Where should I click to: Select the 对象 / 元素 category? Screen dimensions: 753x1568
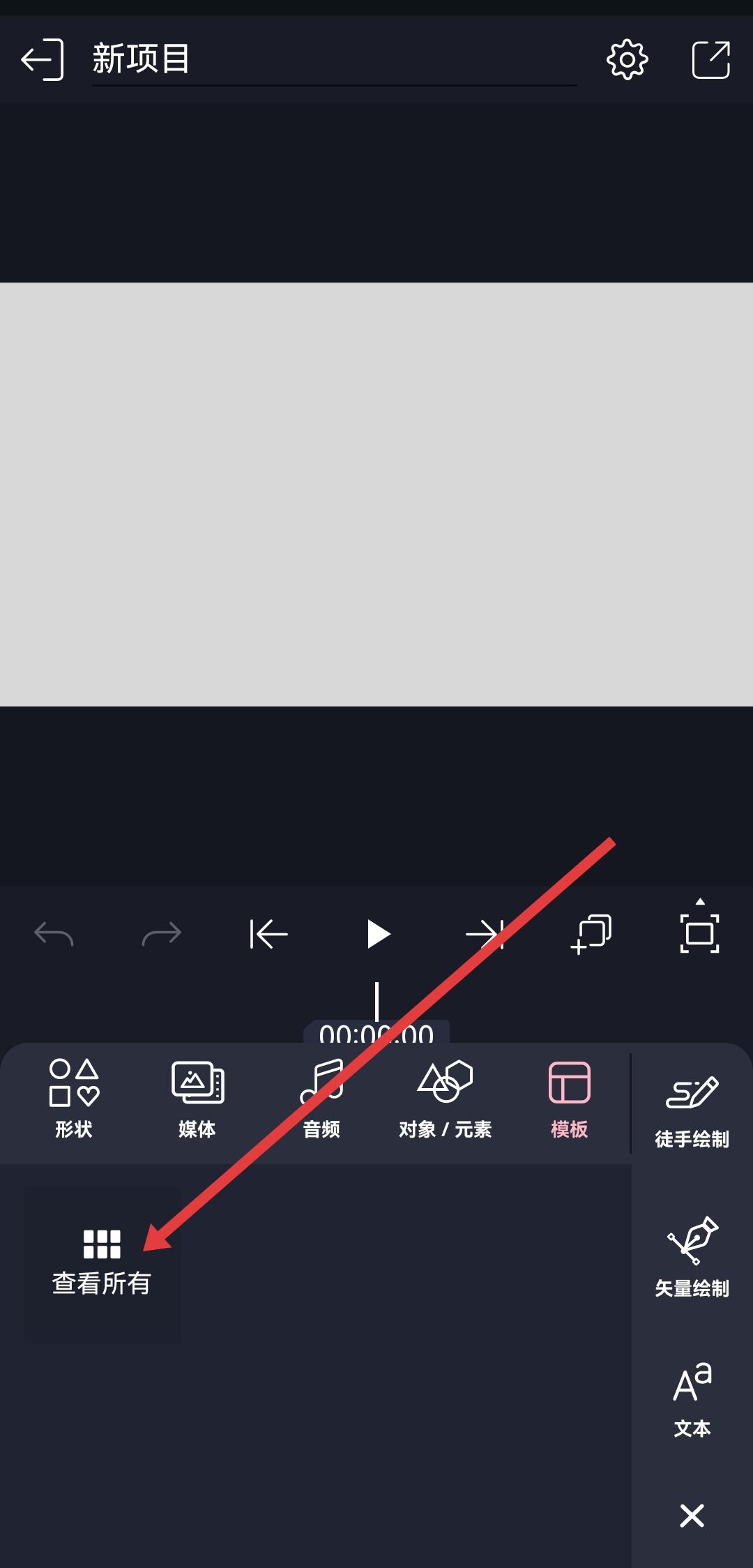(x=445, y=1099)
